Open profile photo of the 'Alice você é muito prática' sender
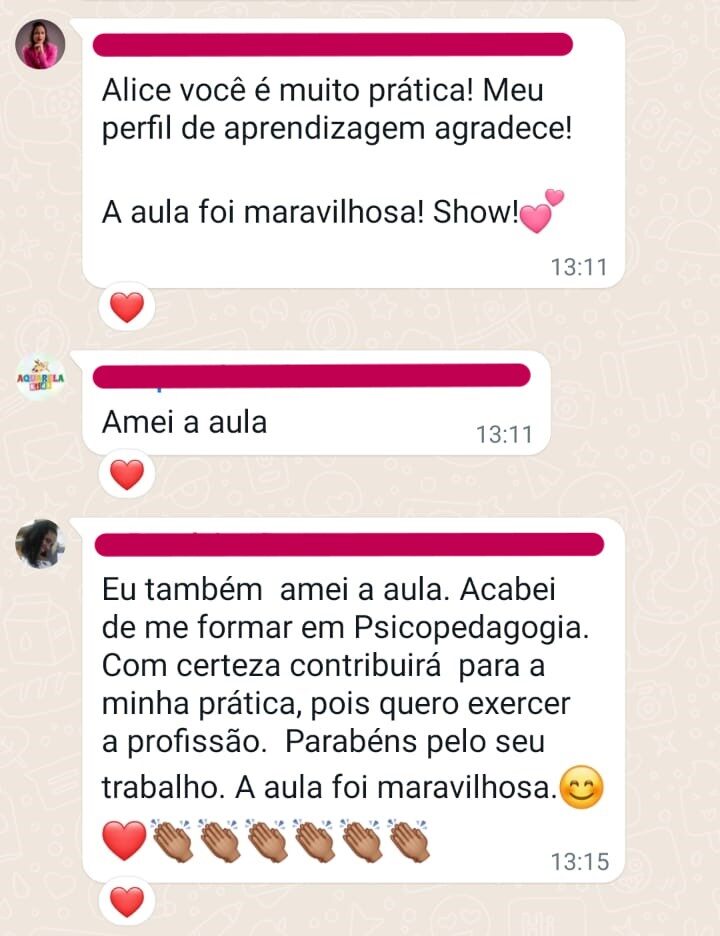 (x=41, y=44)
